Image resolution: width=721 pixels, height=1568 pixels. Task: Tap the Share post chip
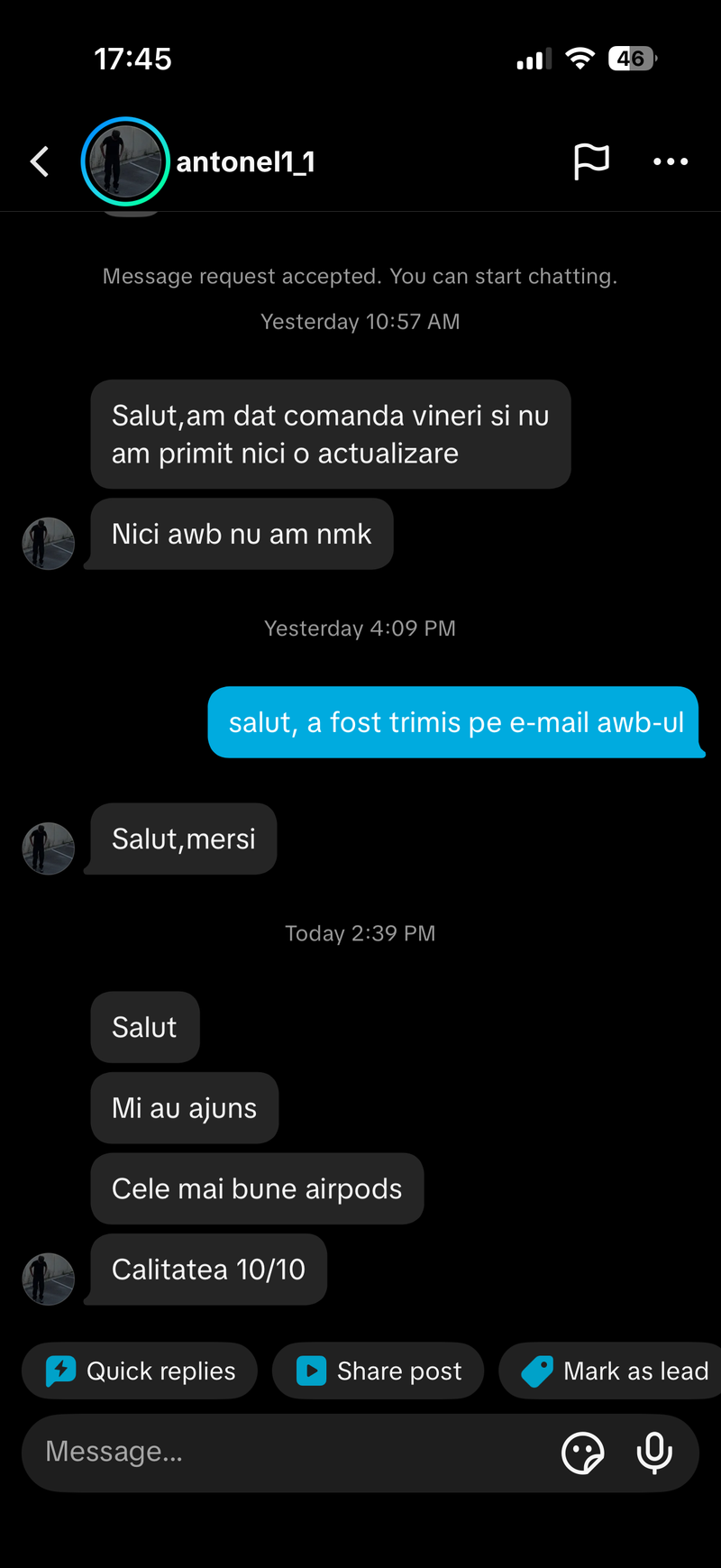click(379, 1371)
